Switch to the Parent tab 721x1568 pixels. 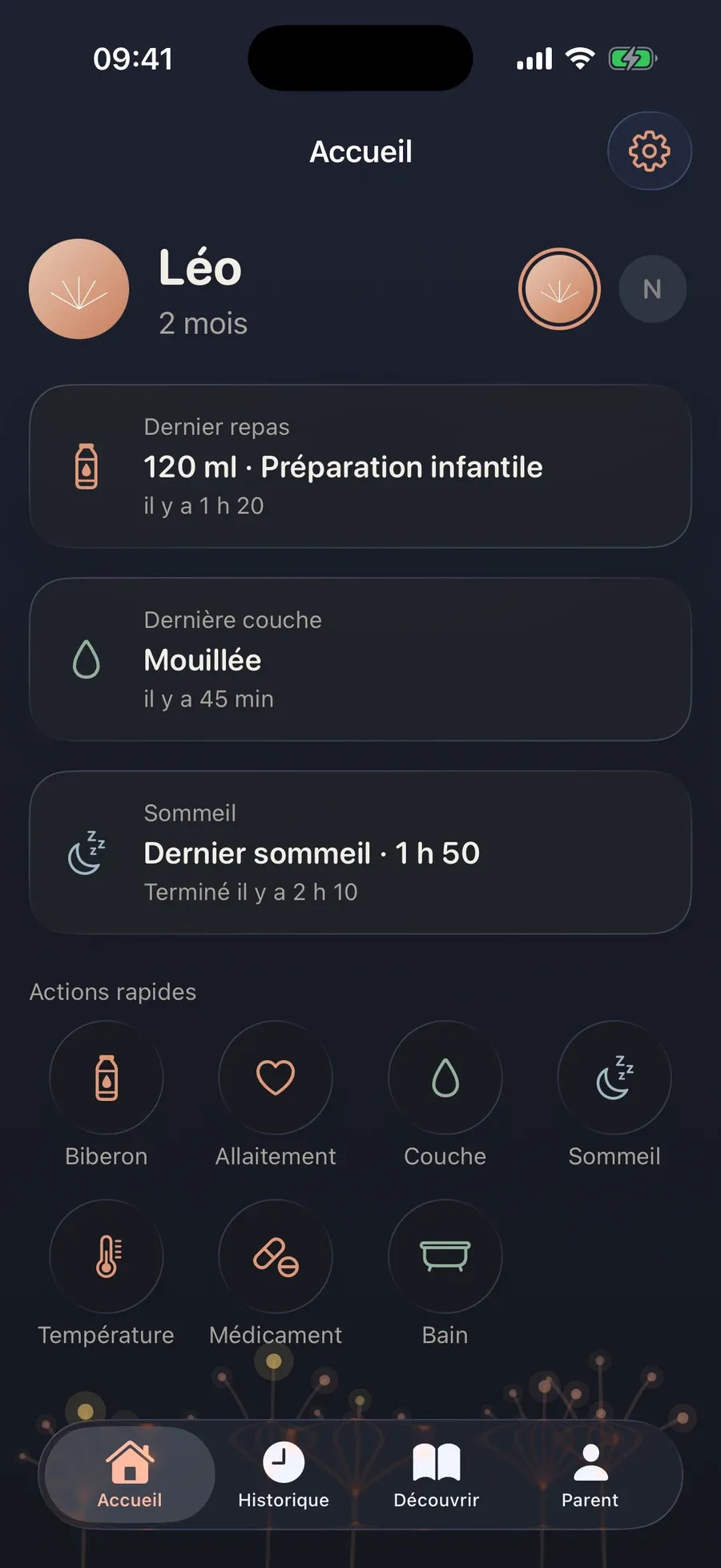click(590, 1474)
